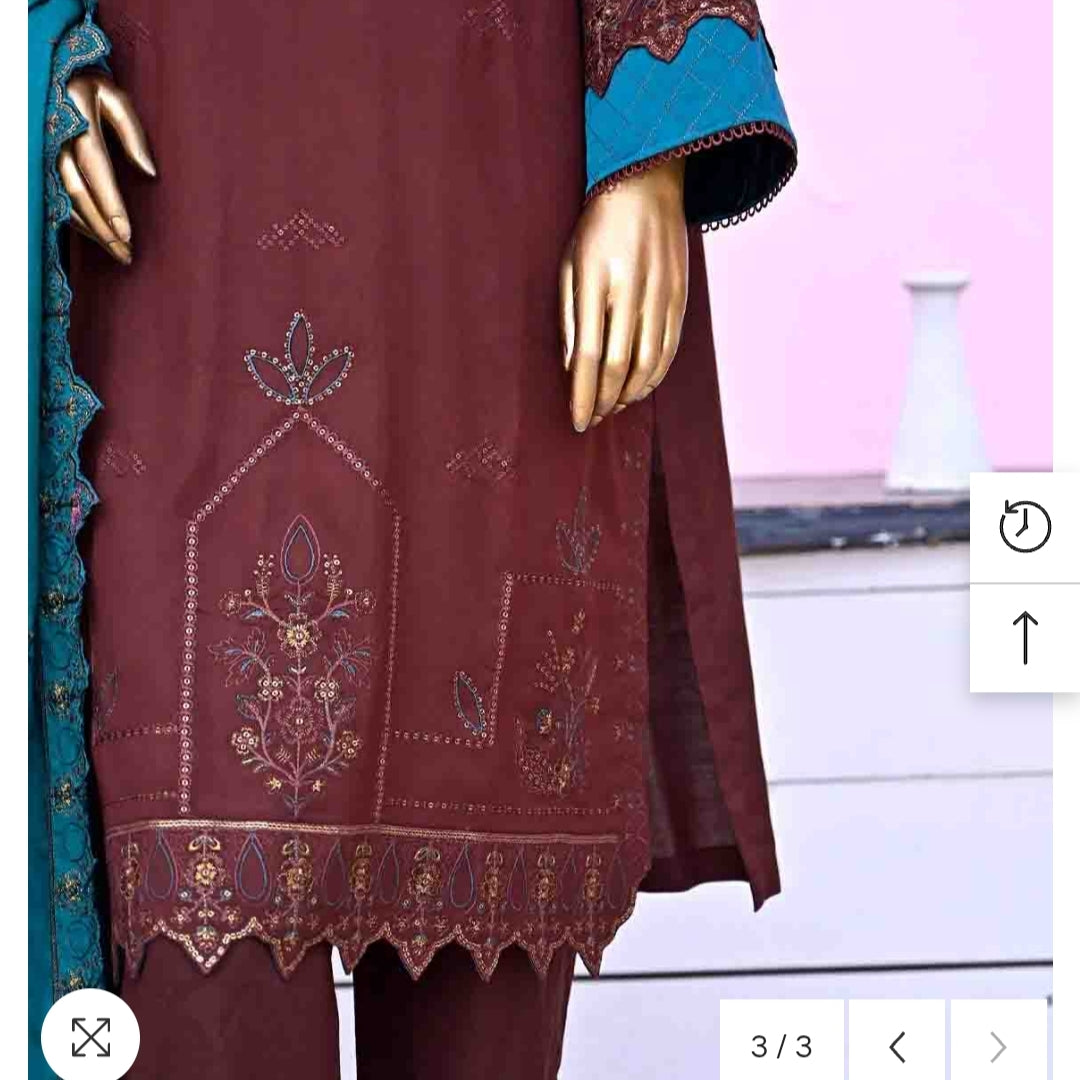Expand the product image to fullscreen
The image size is (1080, 1080).
click(90, 1038)
